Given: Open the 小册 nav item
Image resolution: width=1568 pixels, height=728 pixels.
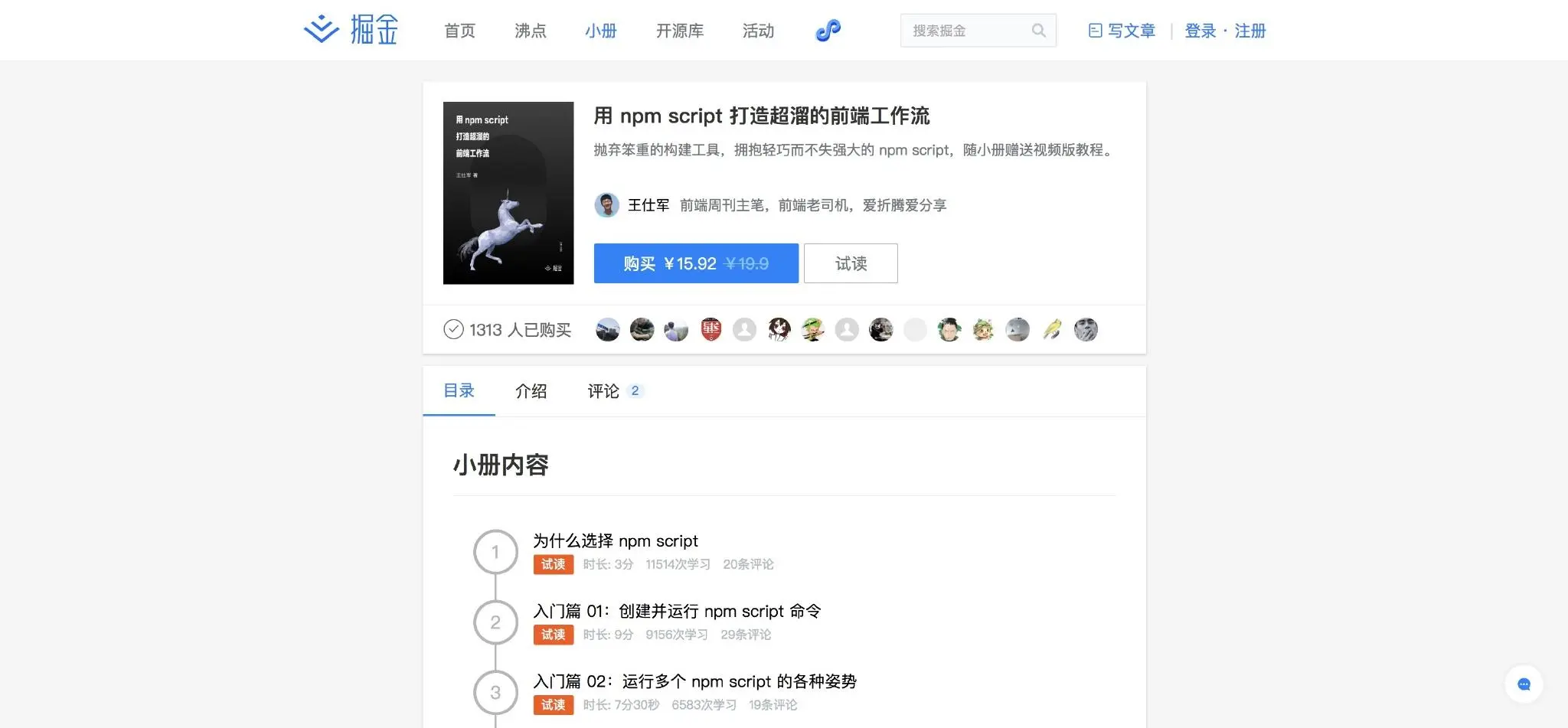Looking at the screenshot, I should [x=600, y=31].
